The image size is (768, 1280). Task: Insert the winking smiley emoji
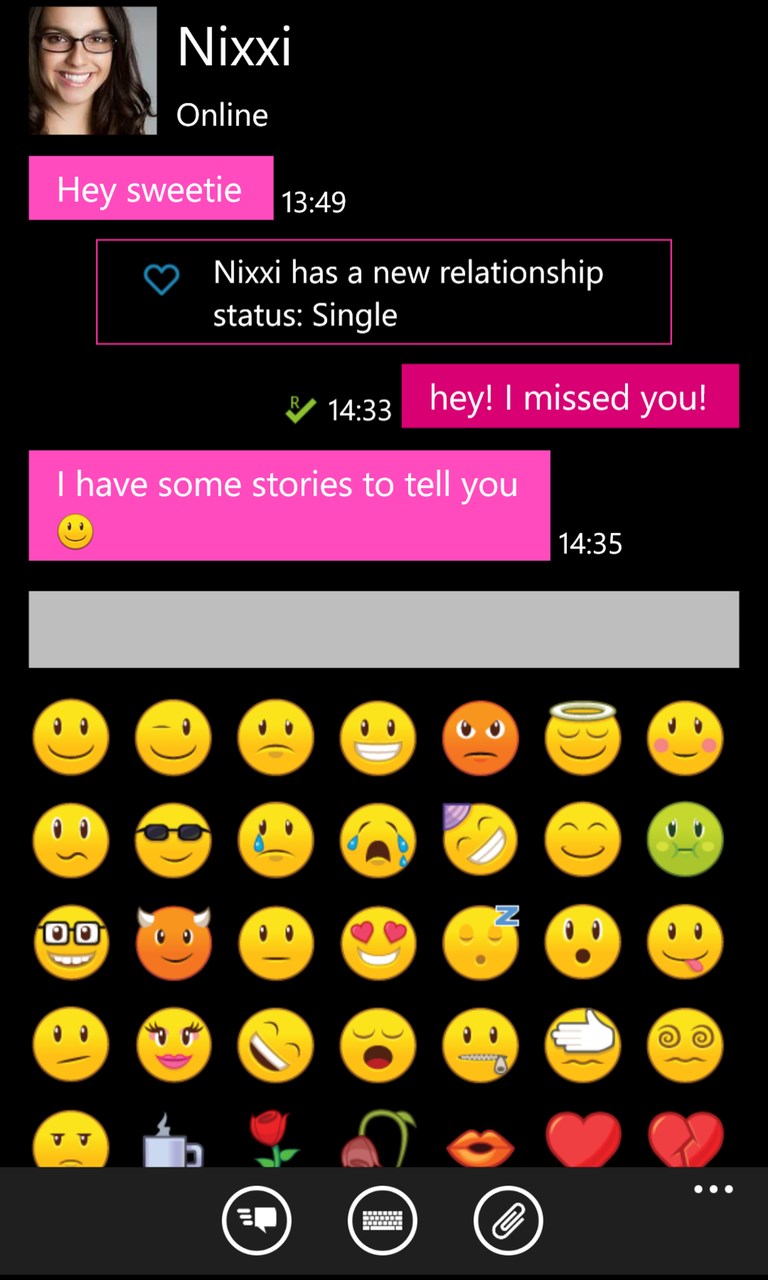coord(173,738)
